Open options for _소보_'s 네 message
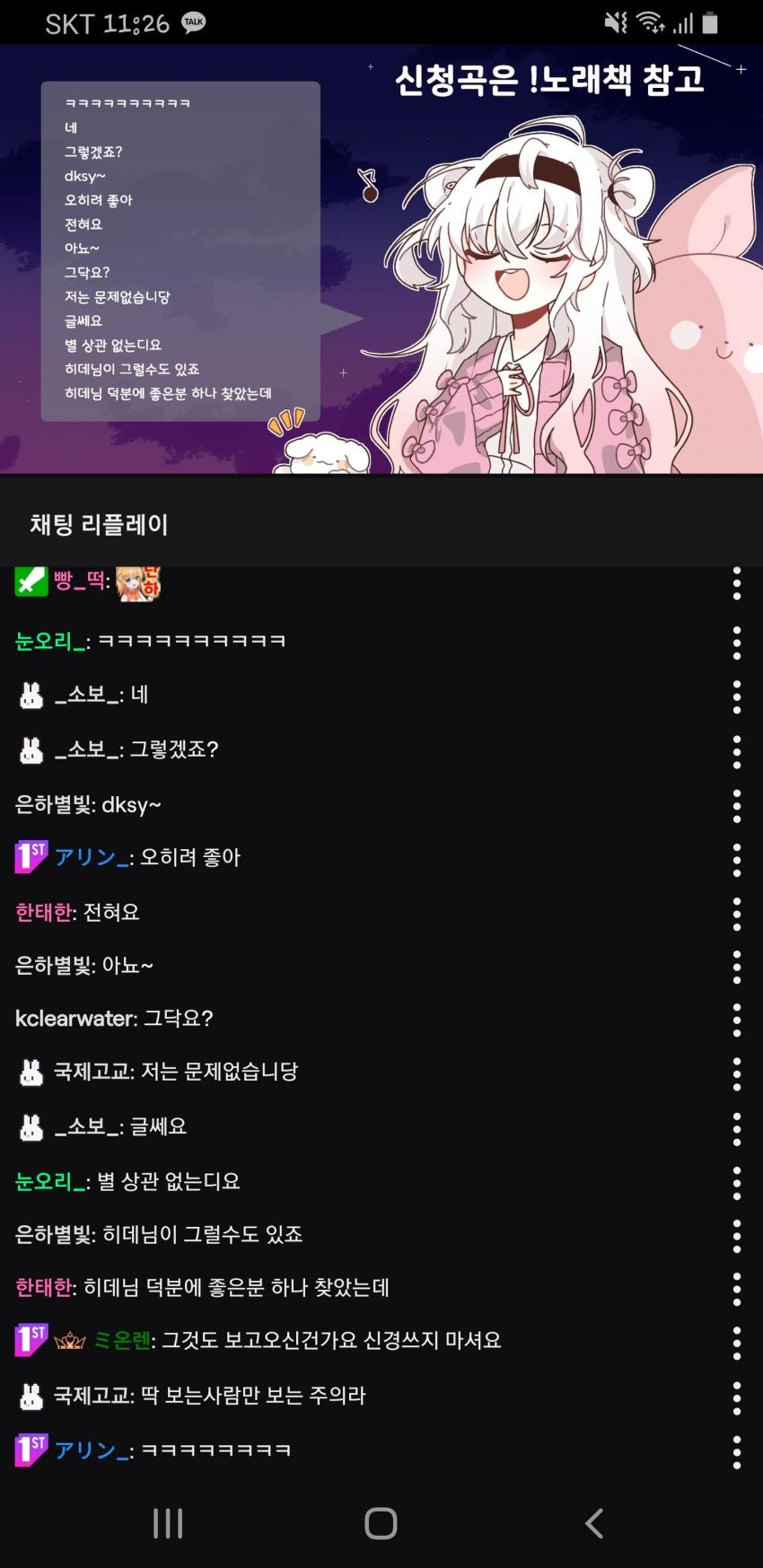Viewport: 763px width, 1568px height. (x=736, y=696)
